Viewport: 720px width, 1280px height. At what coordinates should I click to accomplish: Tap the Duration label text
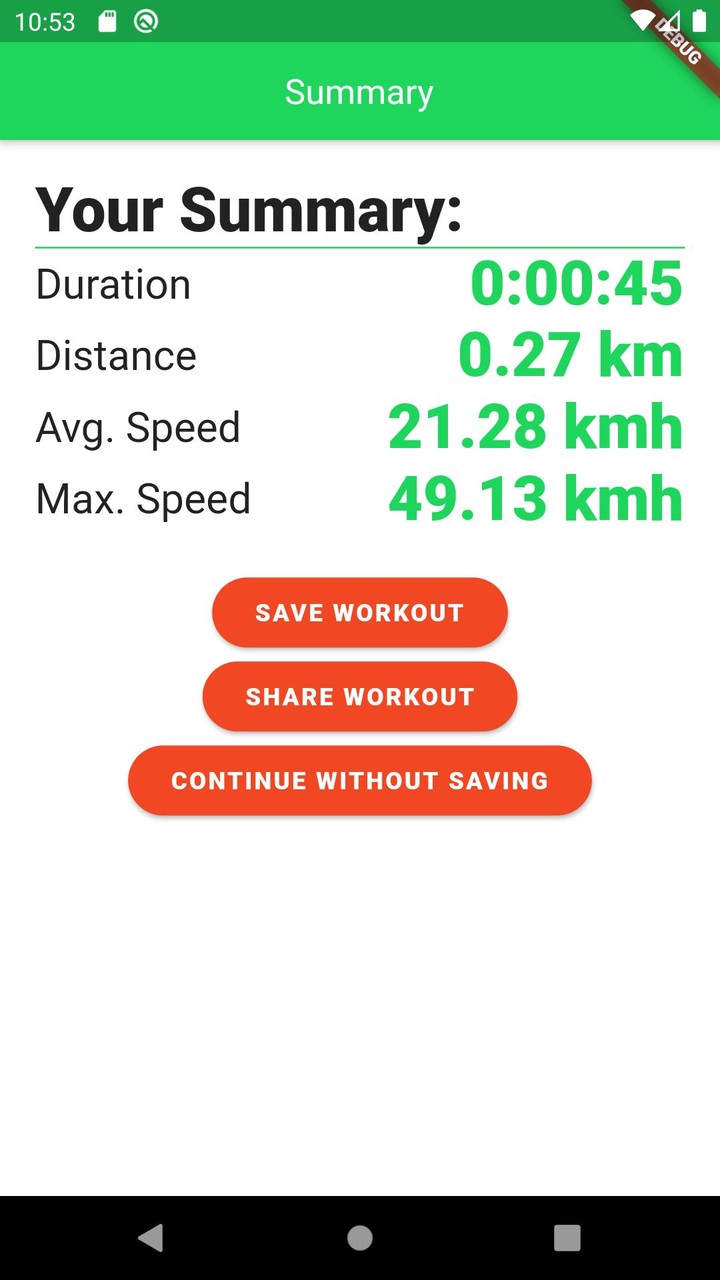112,284
